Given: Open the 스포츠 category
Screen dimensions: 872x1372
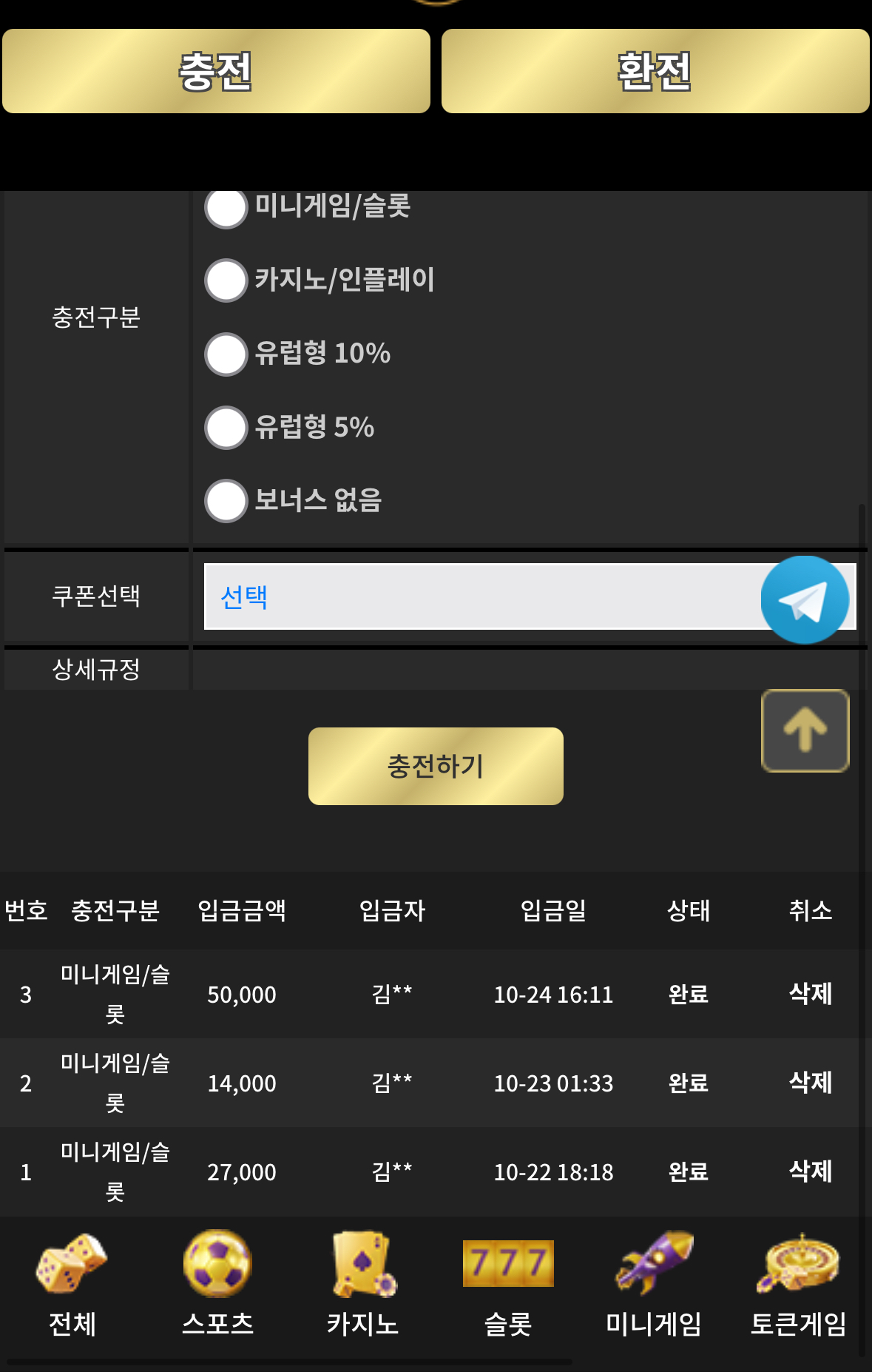Looking at the screenshot, I should pos(217,1284).
